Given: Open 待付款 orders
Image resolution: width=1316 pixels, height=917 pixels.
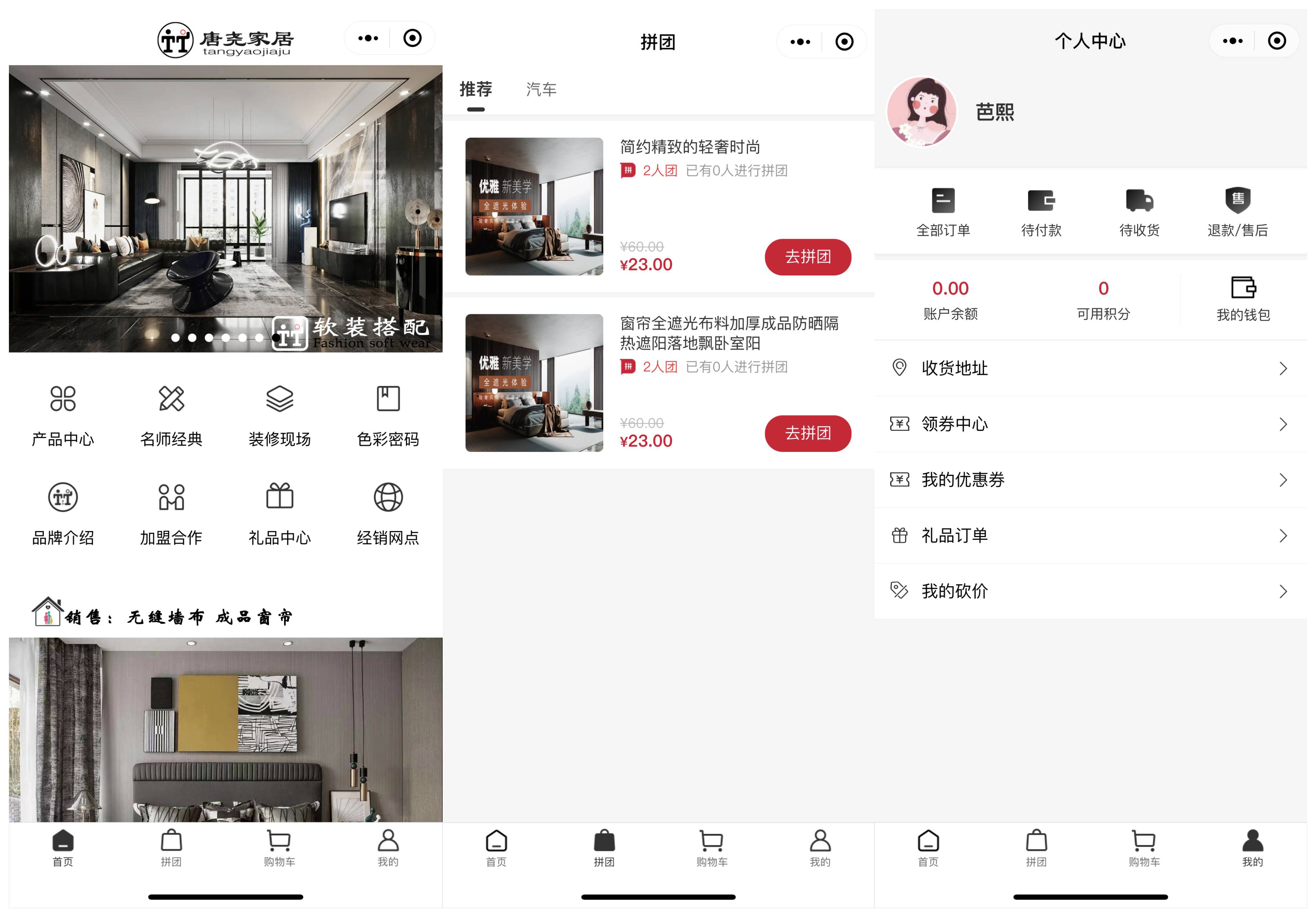Looking at the screenshot, I should click(x=1041, y=212).
